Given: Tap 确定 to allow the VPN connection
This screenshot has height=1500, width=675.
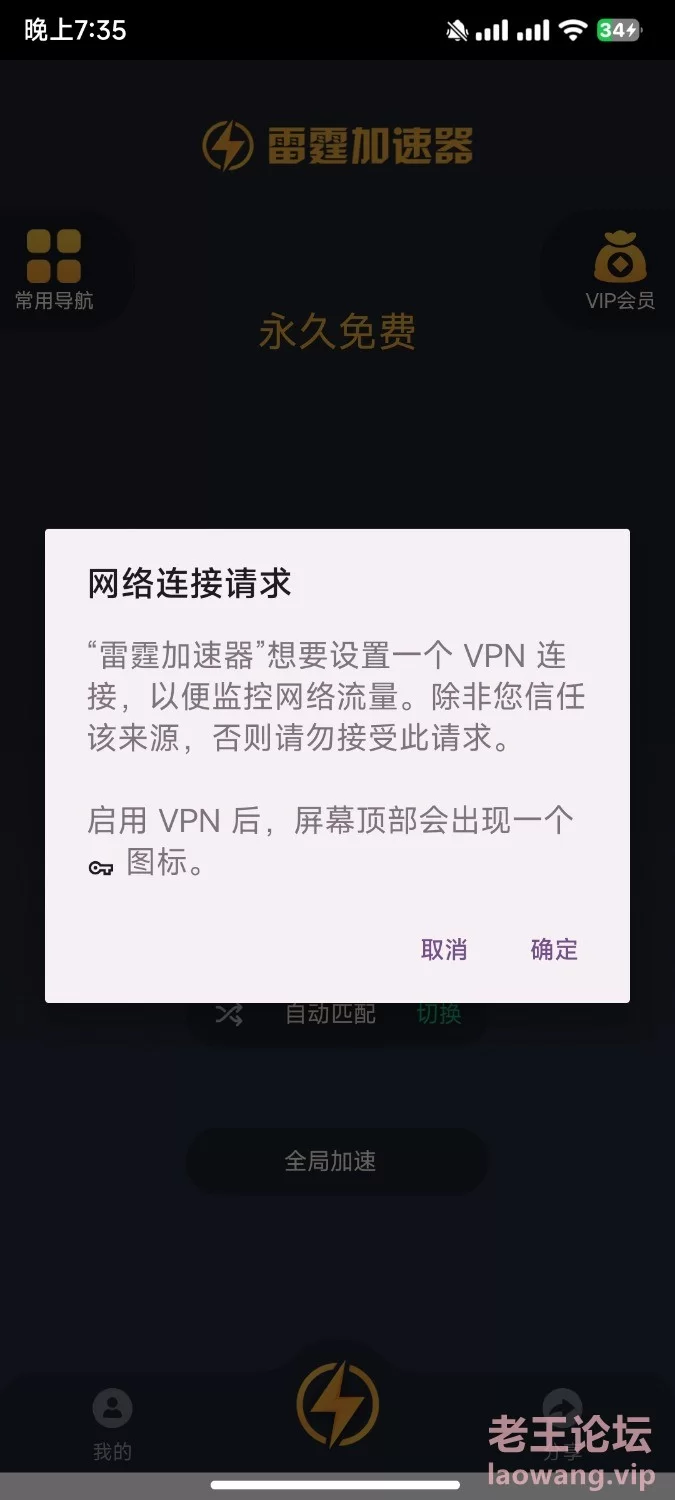Looking at the screenshot, I should pos(554,949).
